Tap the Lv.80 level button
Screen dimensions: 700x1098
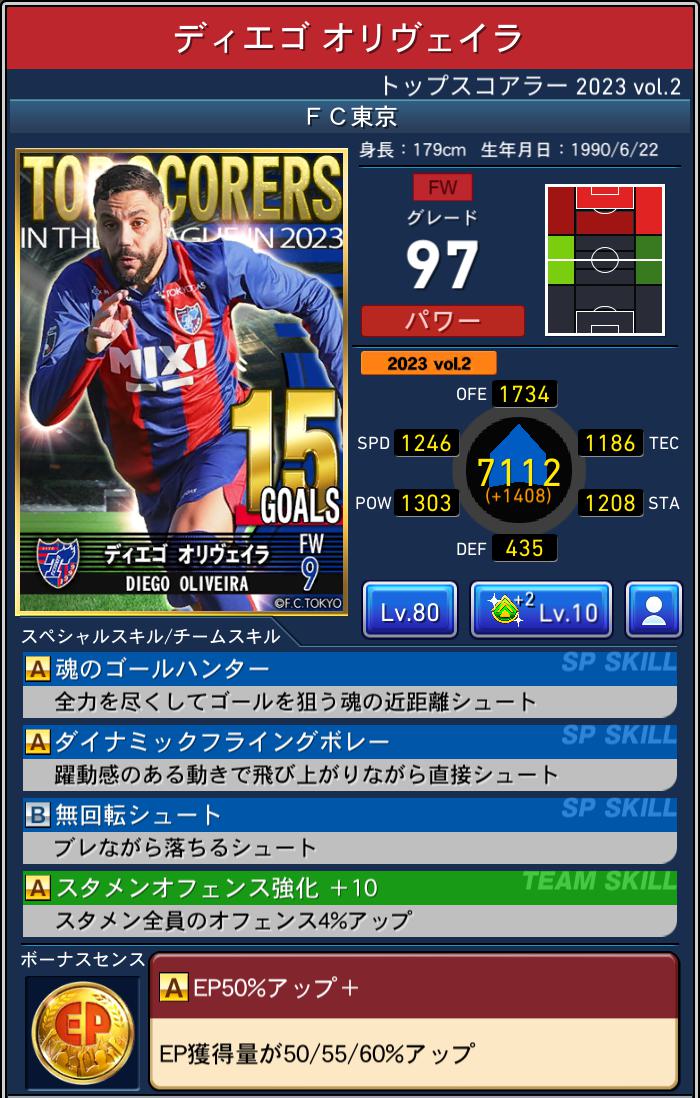coord(409,610)
